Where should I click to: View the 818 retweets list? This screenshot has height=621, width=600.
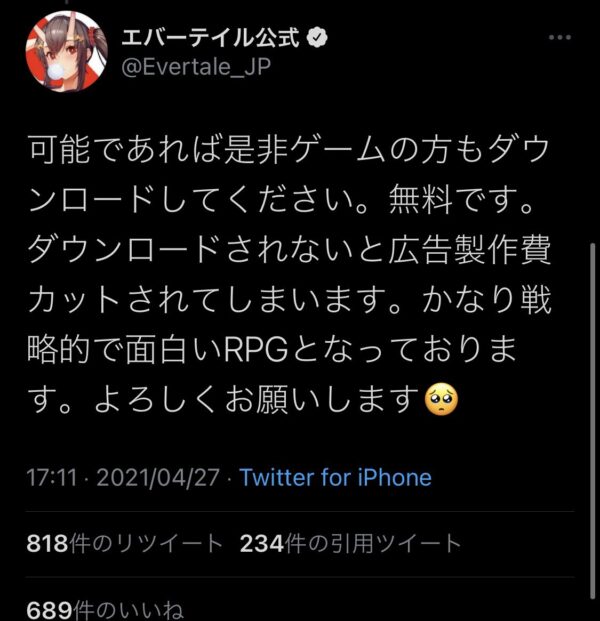pyautogui.click(x=125, y=543)
